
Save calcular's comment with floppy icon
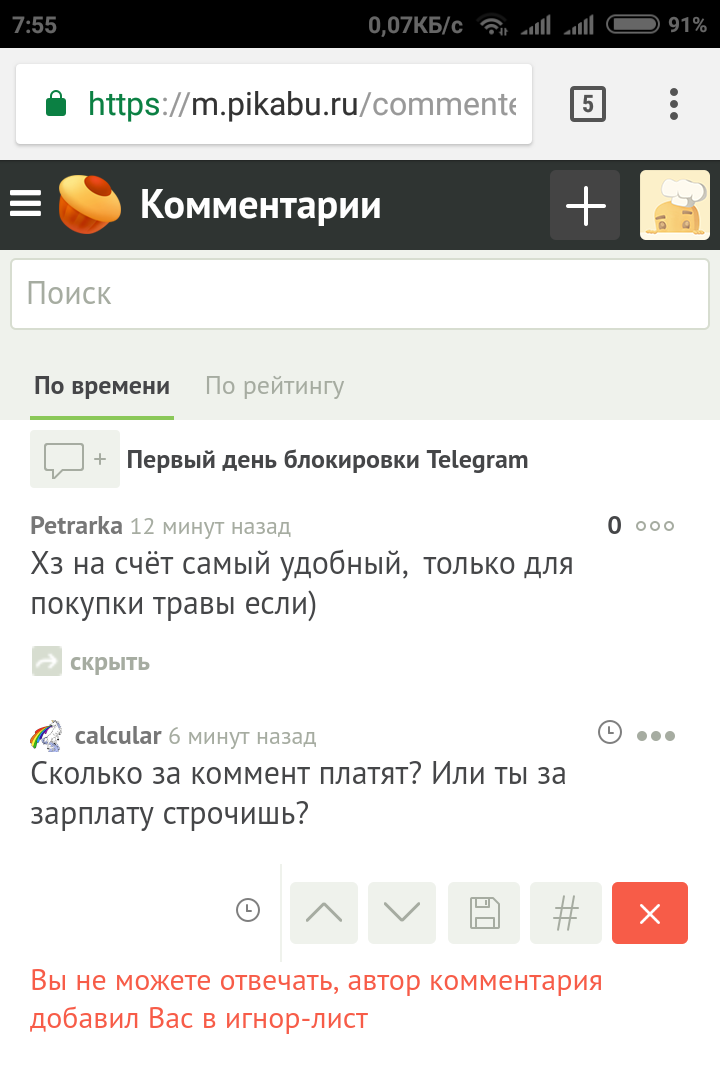[x=484, y=913]
